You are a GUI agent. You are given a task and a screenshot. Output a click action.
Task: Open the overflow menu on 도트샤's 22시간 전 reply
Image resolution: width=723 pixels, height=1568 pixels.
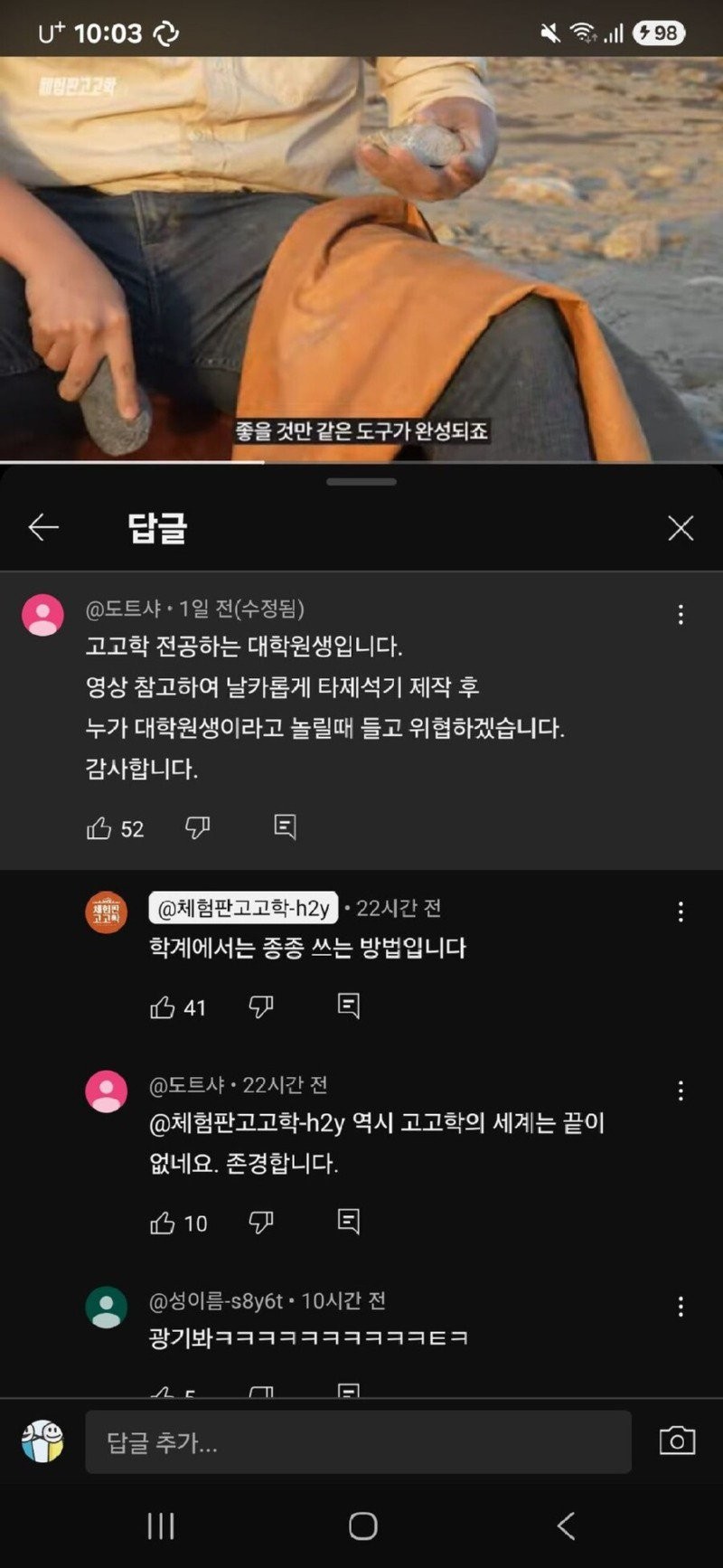(681, 1091)
